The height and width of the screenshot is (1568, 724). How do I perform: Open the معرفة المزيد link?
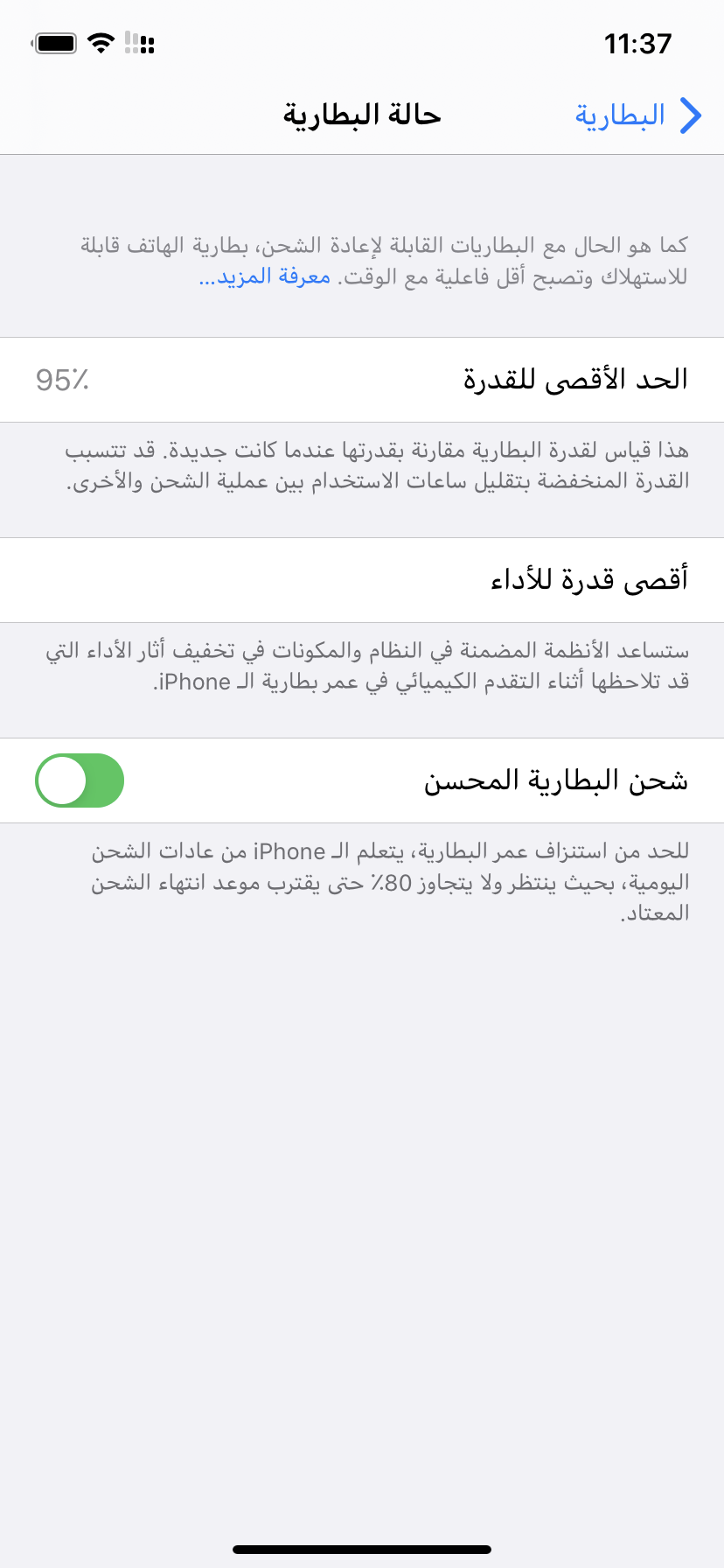pos(265,277)
